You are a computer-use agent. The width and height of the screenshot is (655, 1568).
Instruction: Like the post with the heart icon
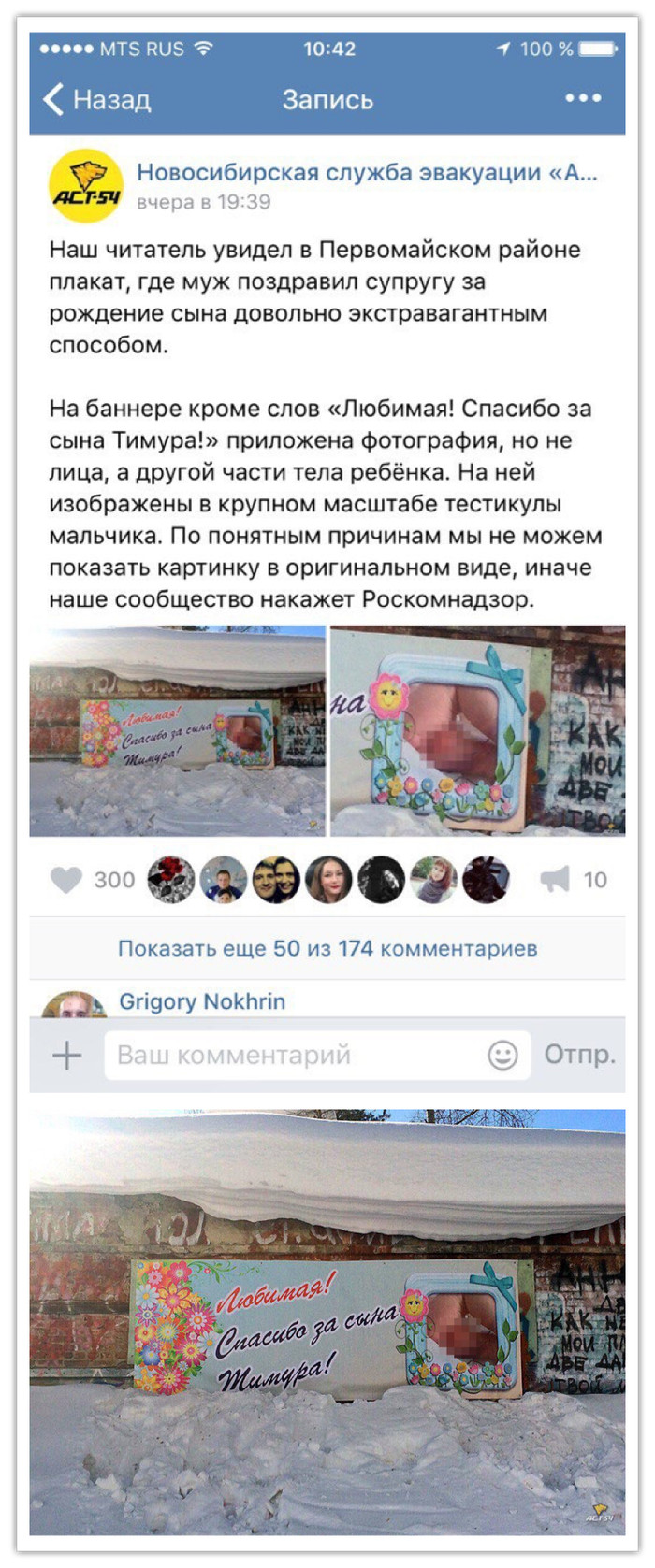66,880
